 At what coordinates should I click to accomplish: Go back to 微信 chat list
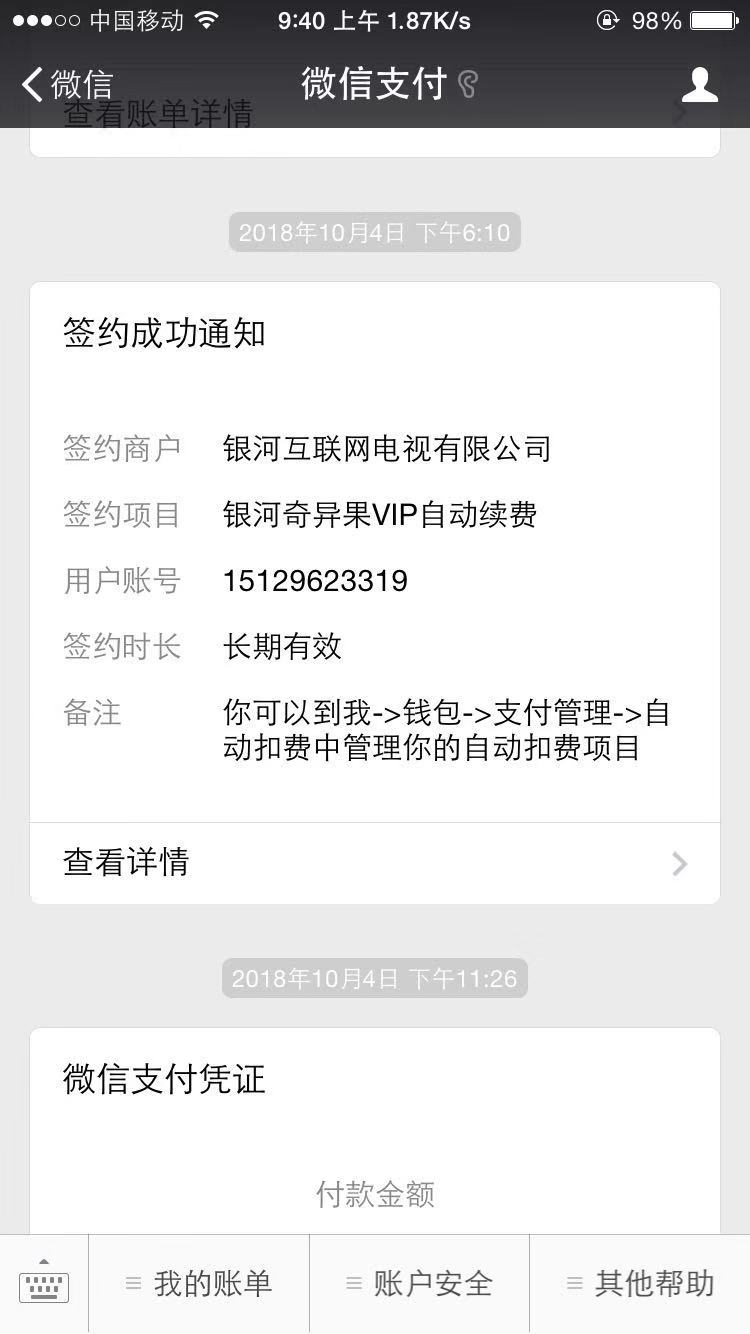pyautogui.click(x=67, y=85)
